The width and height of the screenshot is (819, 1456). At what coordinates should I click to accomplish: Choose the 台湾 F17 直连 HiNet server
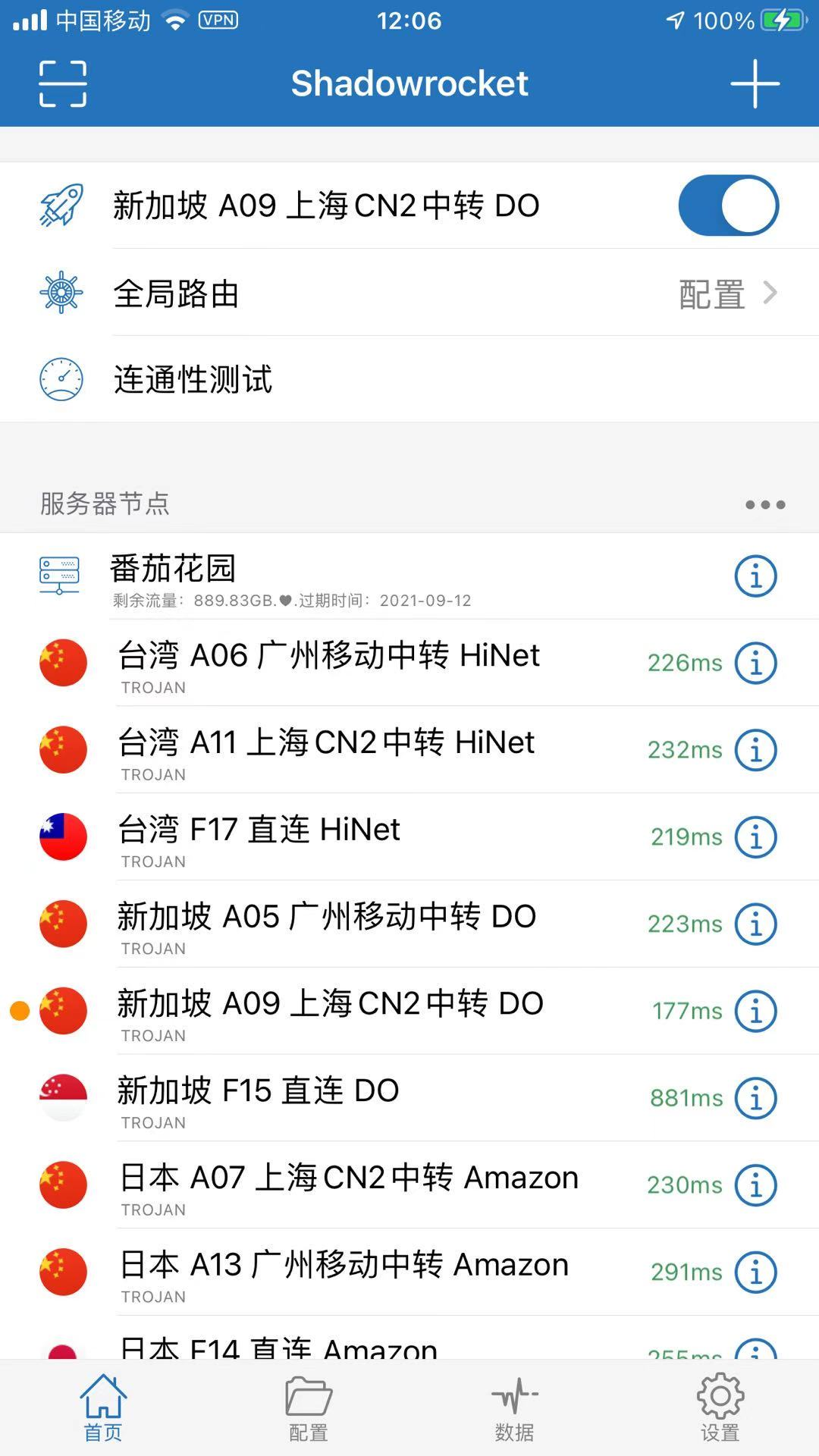tap(364, 838)
